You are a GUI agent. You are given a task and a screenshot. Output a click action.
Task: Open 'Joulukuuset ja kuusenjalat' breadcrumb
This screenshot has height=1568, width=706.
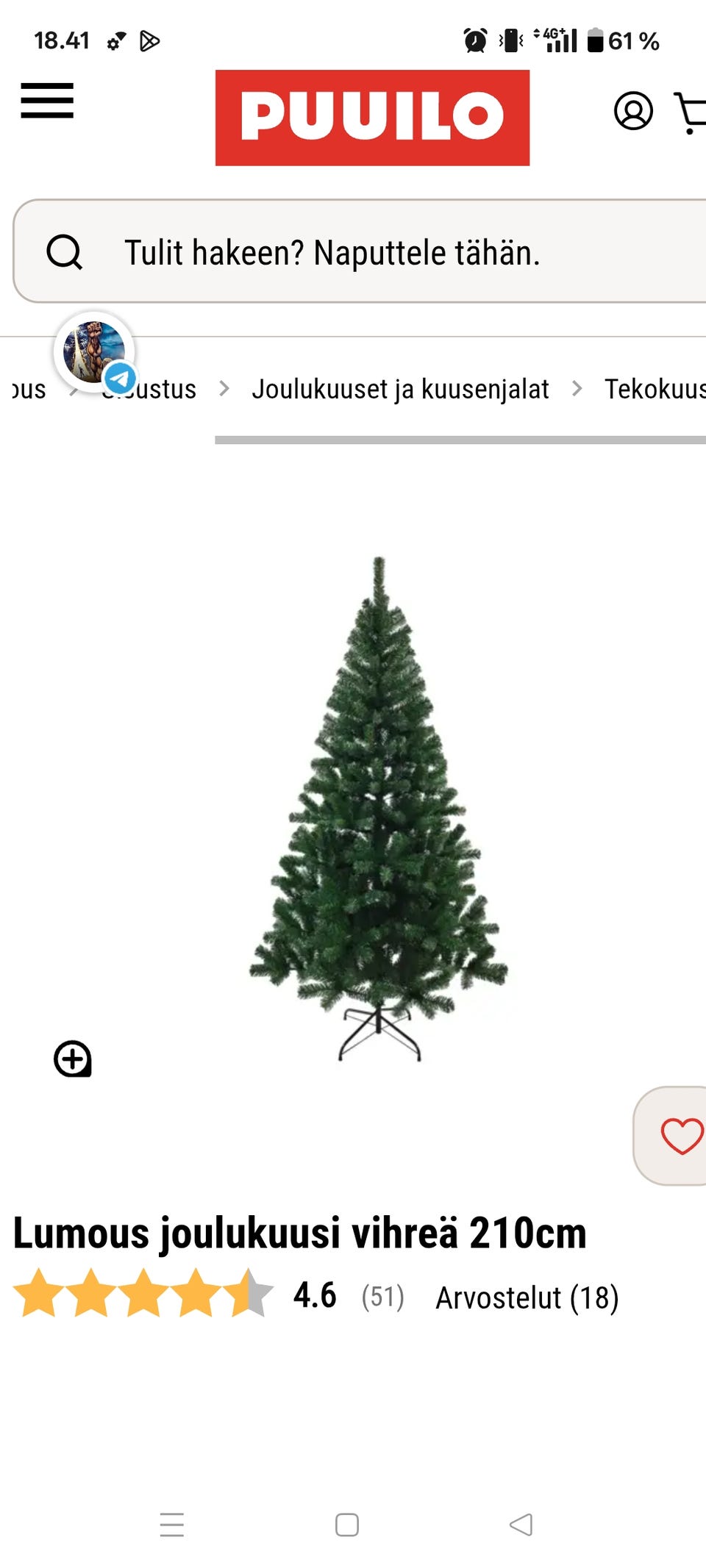pyautogui.click(x=400, y=389)
